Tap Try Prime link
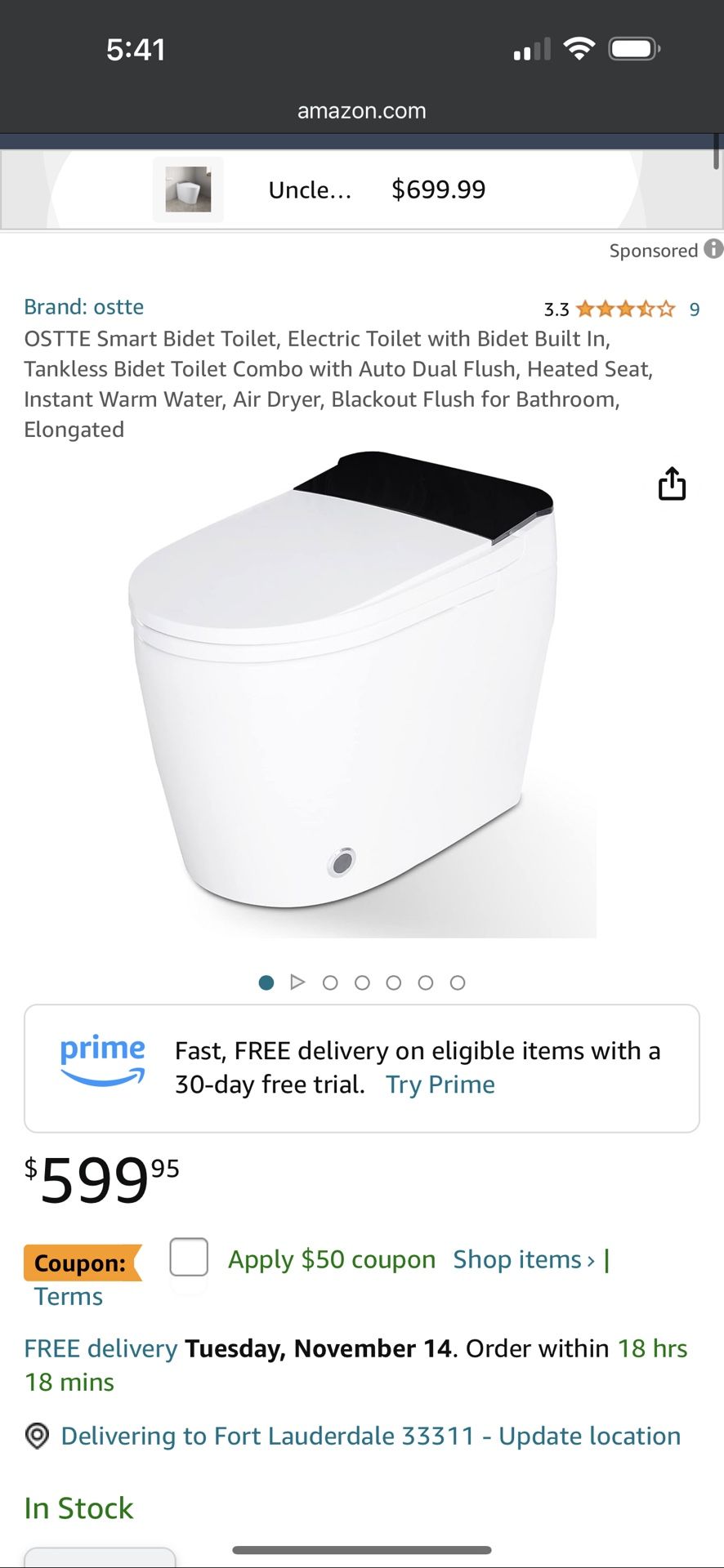This screenshot has height=1568, width=724. point(440,1085)
